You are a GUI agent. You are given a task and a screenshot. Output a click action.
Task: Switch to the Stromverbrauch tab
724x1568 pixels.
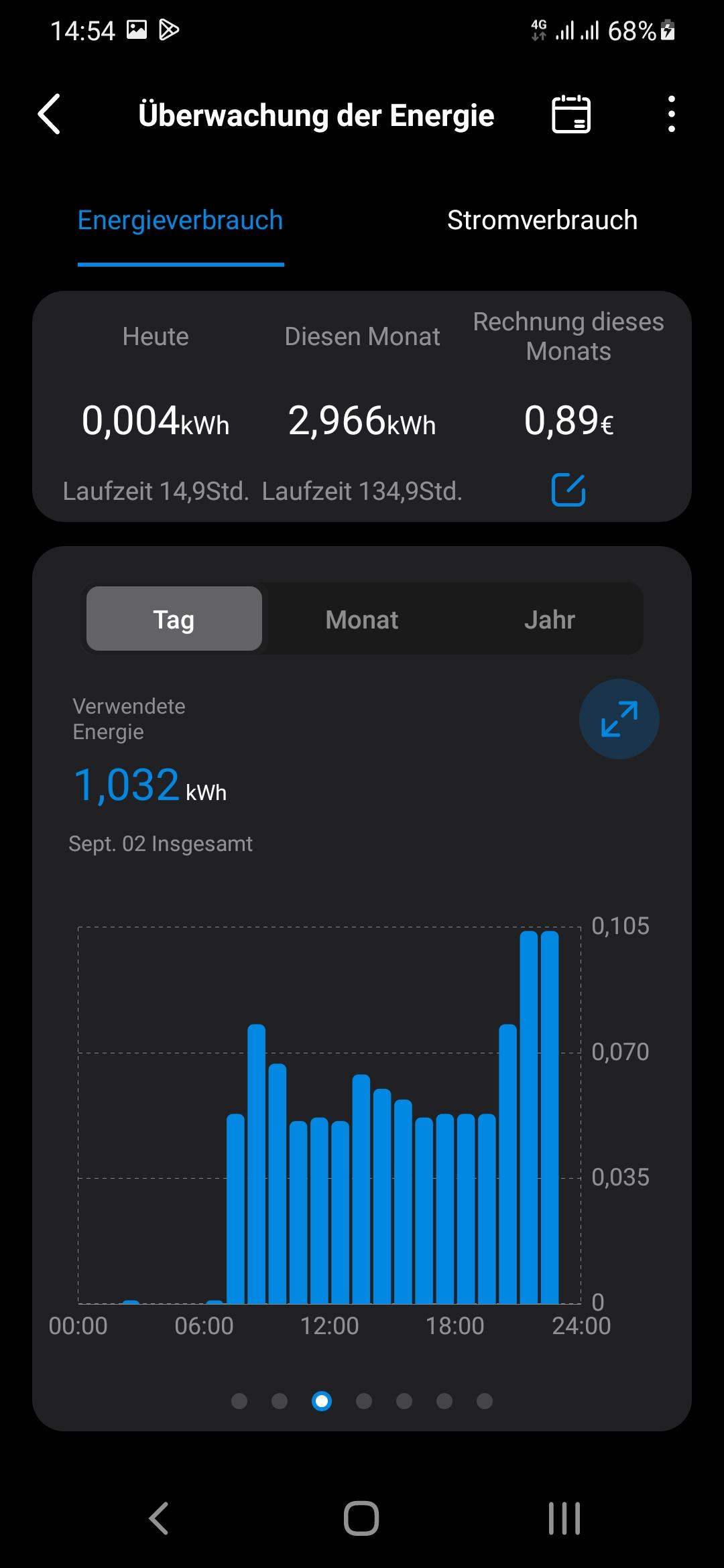tap(542, 220)
